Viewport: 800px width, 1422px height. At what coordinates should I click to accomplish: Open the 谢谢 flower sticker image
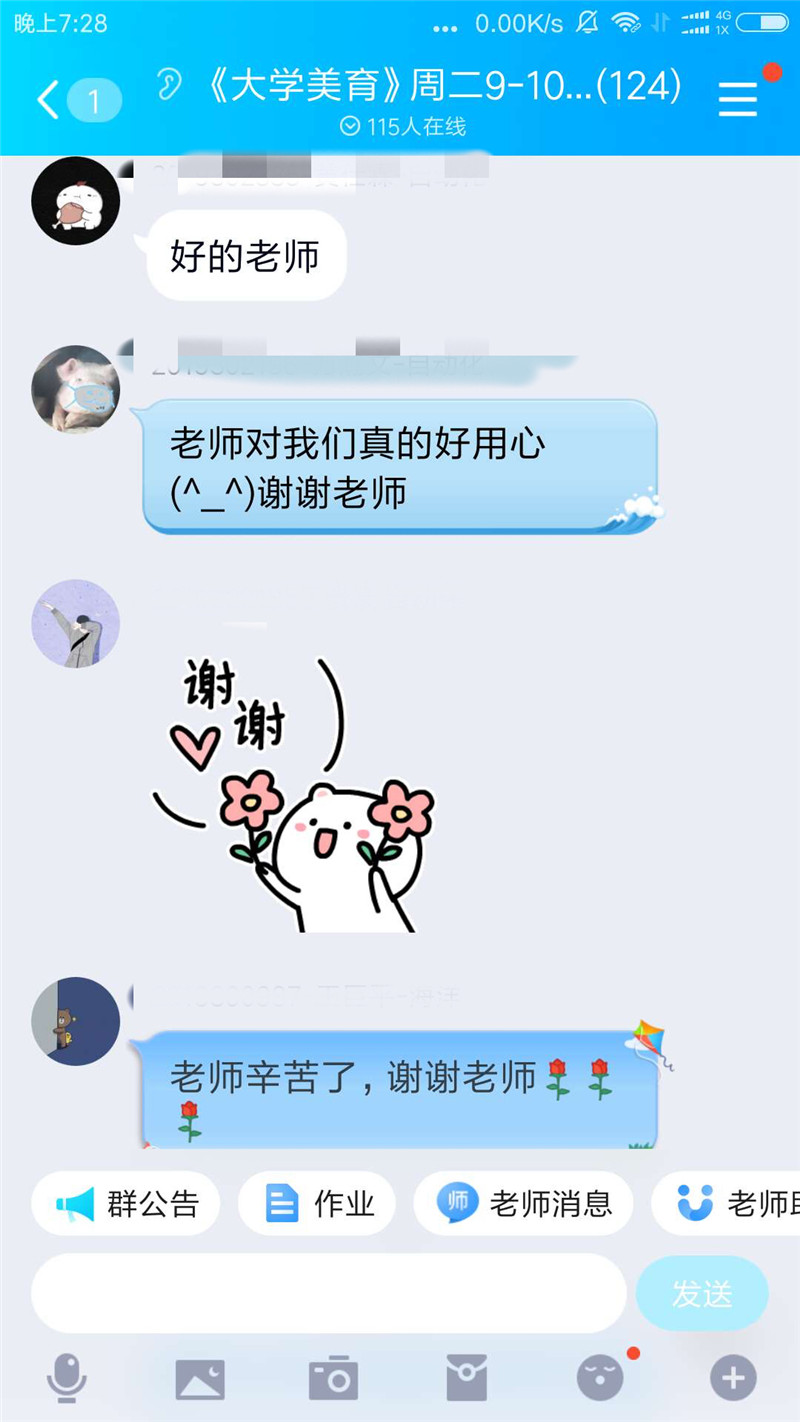tap(292, 795)
